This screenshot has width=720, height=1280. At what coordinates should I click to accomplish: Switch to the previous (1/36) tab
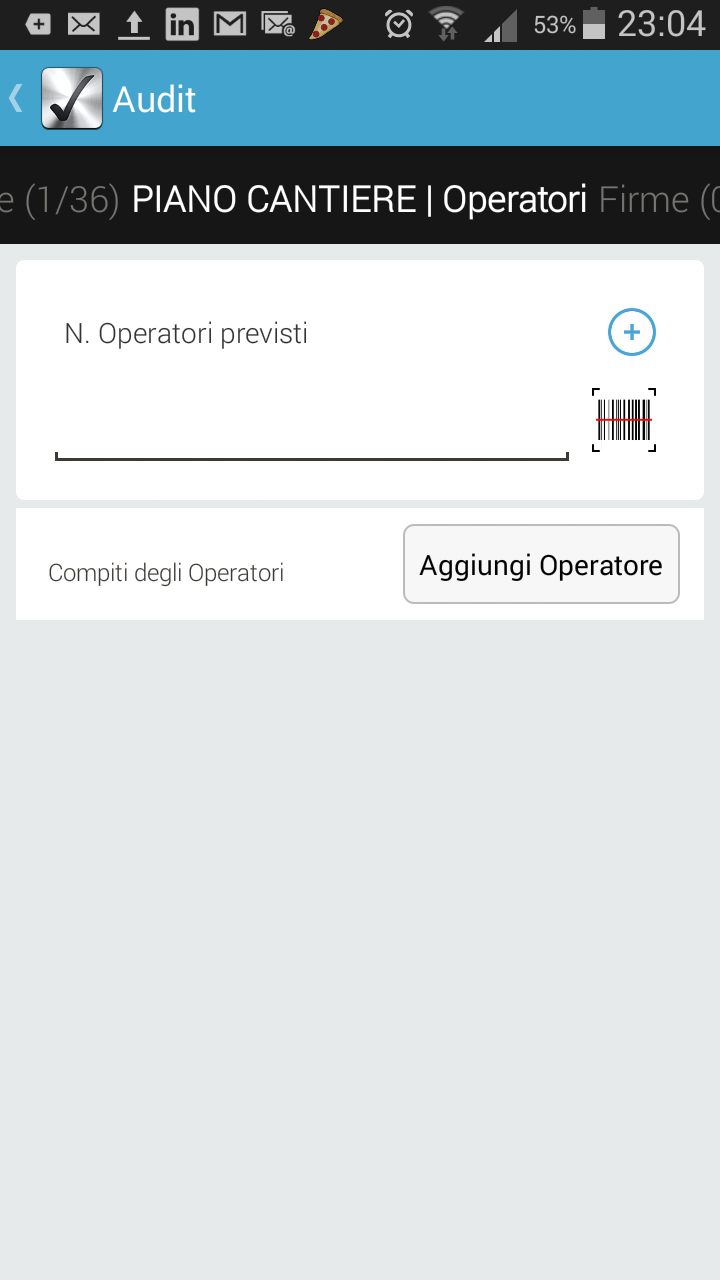pyautogui.click(x=60, y=200)
